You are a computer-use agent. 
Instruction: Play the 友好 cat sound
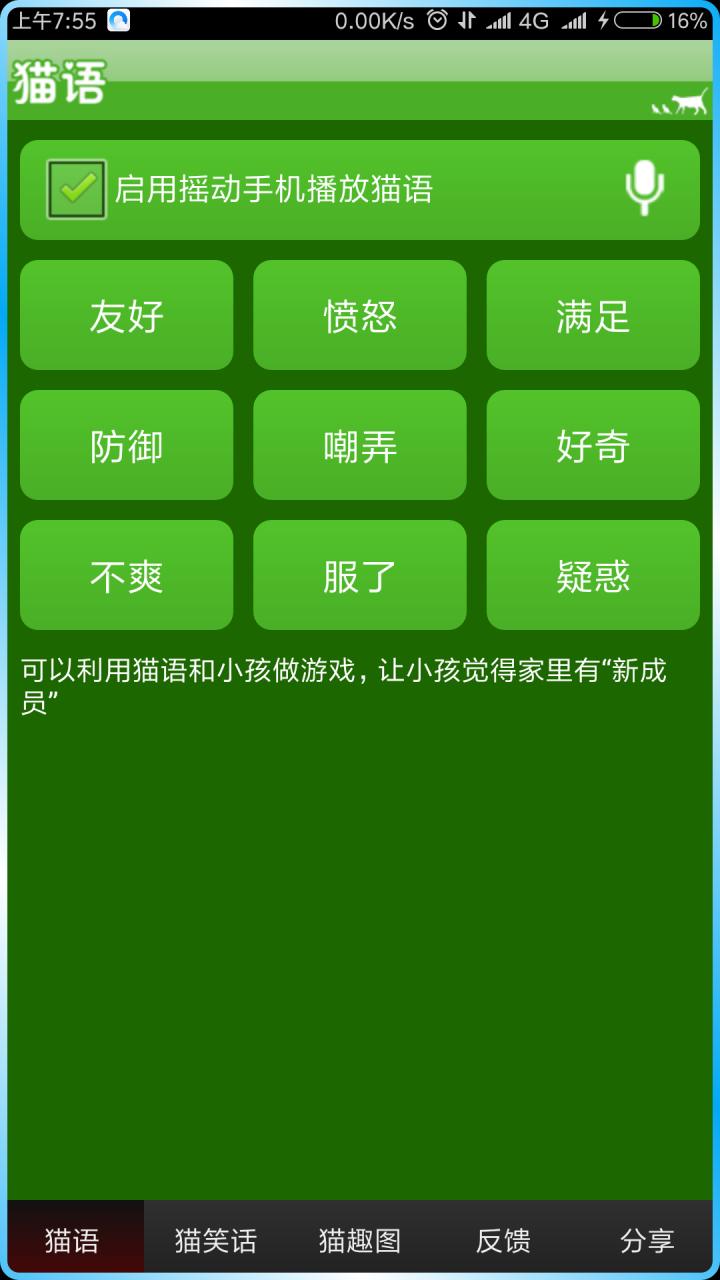click(126, 315)
